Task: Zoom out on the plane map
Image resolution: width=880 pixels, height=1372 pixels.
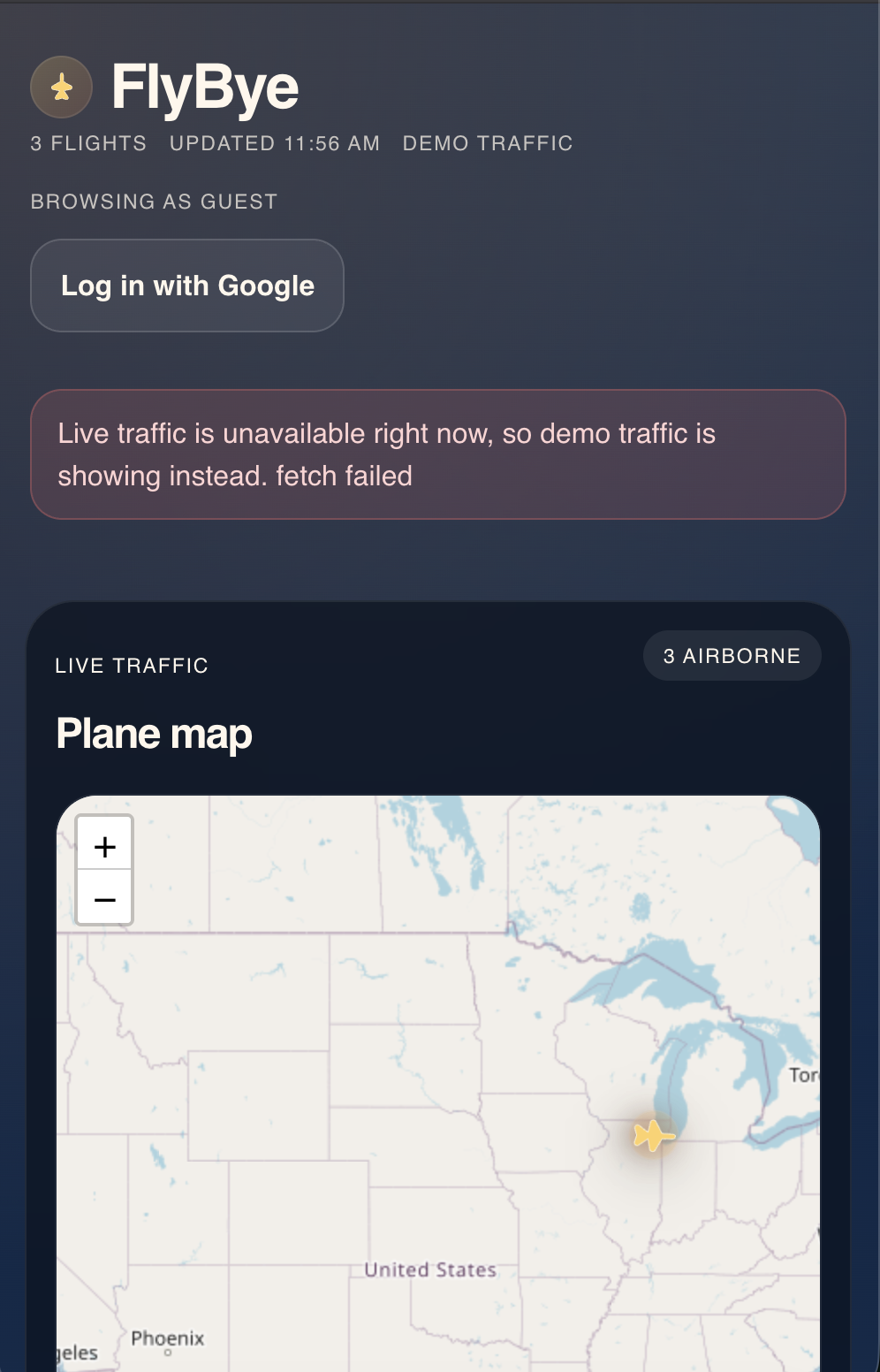Action: pos(104,899)
